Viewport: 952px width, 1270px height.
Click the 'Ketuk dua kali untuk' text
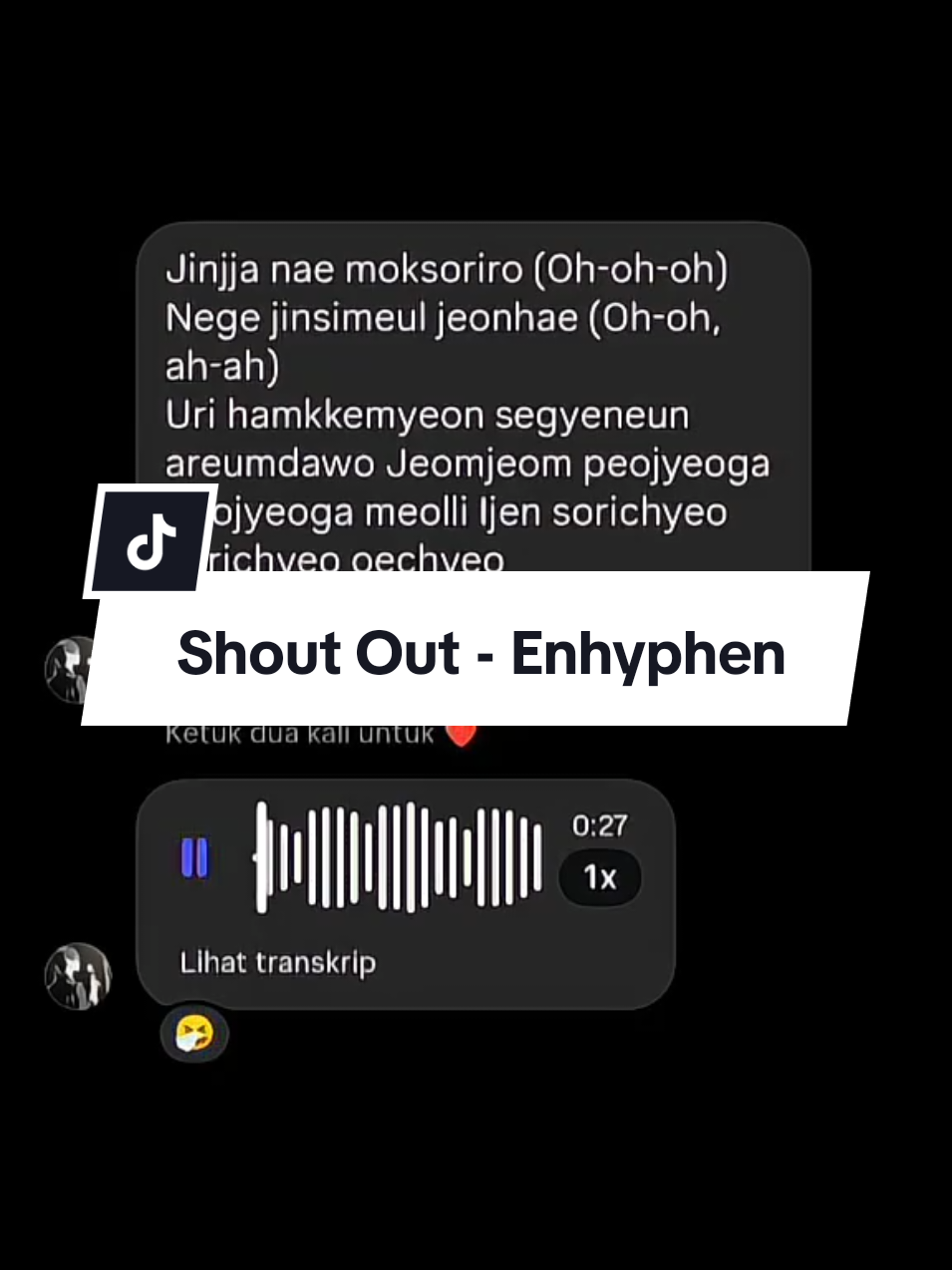tap(297, 733)
